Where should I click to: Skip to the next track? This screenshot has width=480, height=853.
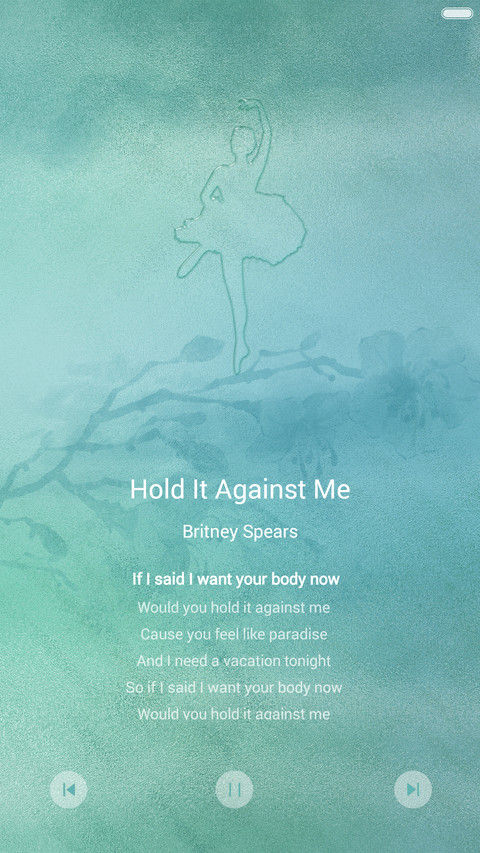[x=413, y=789]
